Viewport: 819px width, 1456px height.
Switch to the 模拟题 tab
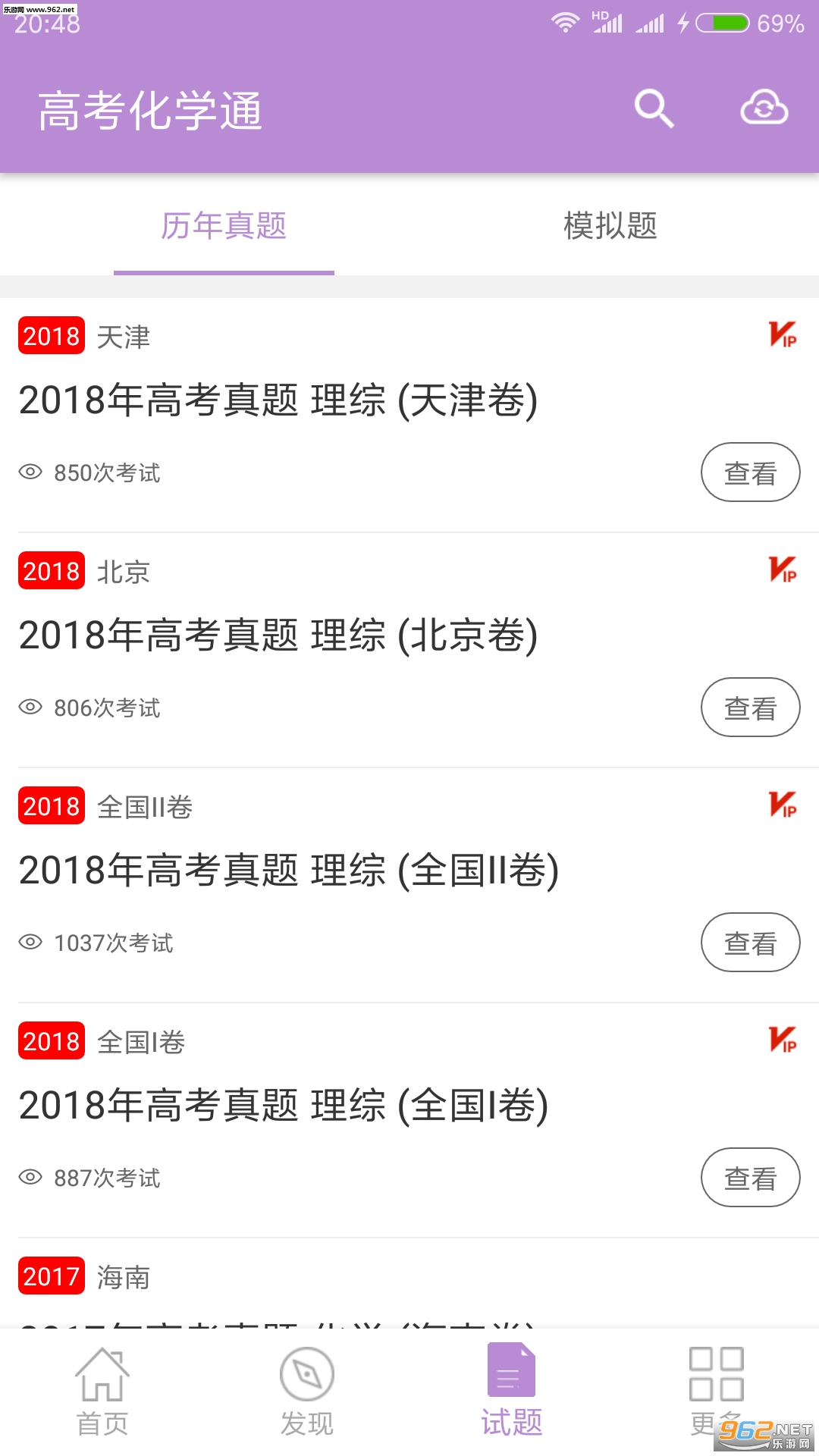point(610,226)
